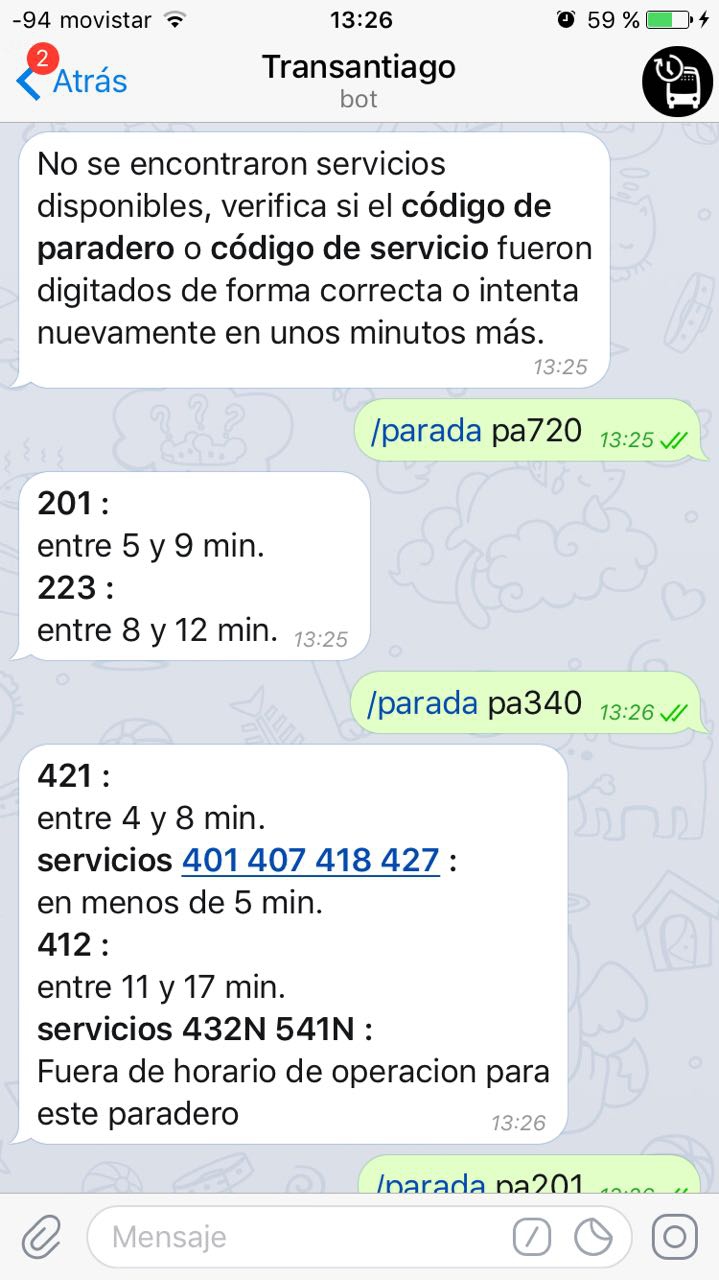
Task: Tap the /parada command before pa340
Action: pyautogui.click(x=422, y=703)
